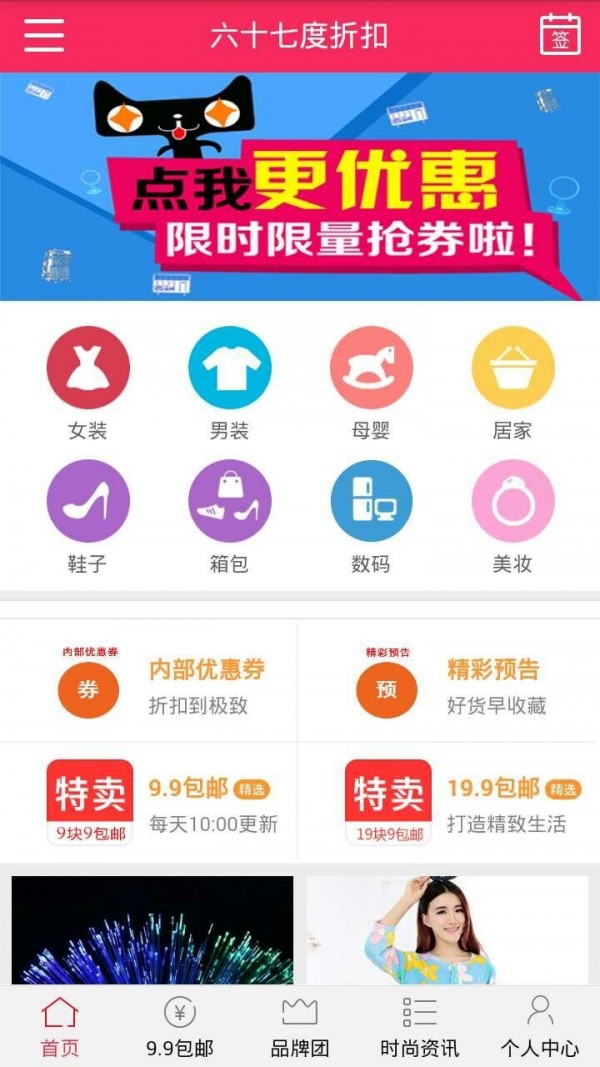Viewport: 600px width, 1067px height.
Task: Open the daily sign-in calendar icon
Action: [560, 36]
